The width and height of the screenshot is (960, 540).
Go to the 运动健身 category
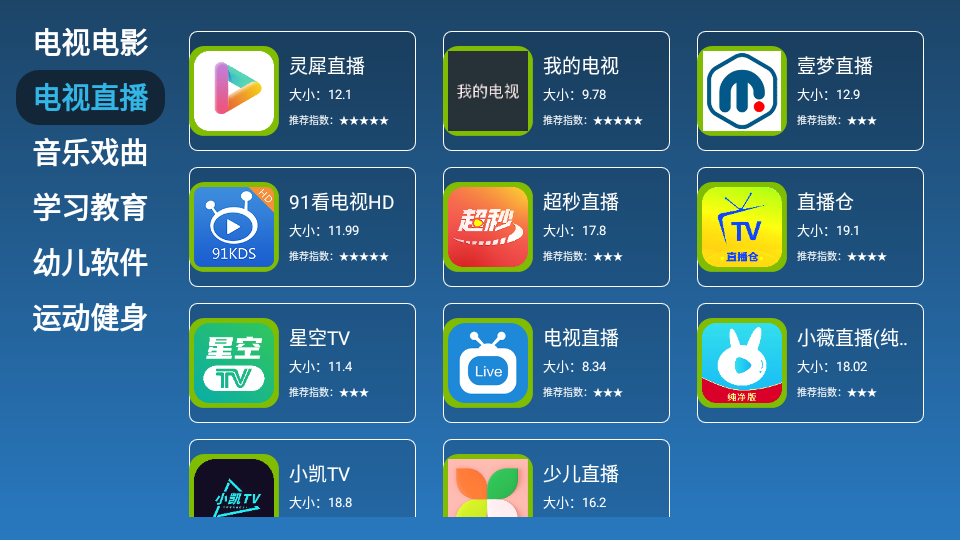point(90,318)
